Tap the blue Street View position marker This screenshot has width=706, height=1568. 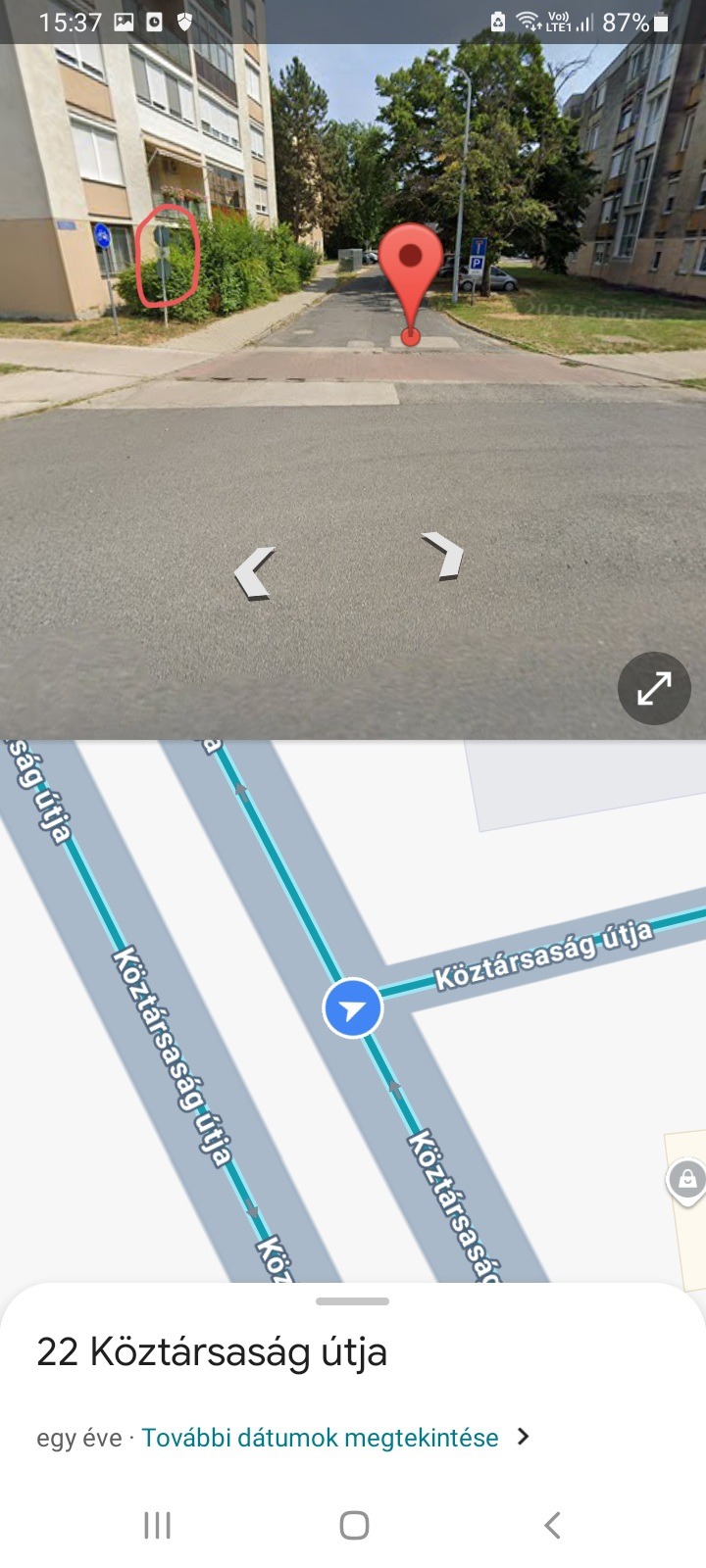click(353, 1007)
